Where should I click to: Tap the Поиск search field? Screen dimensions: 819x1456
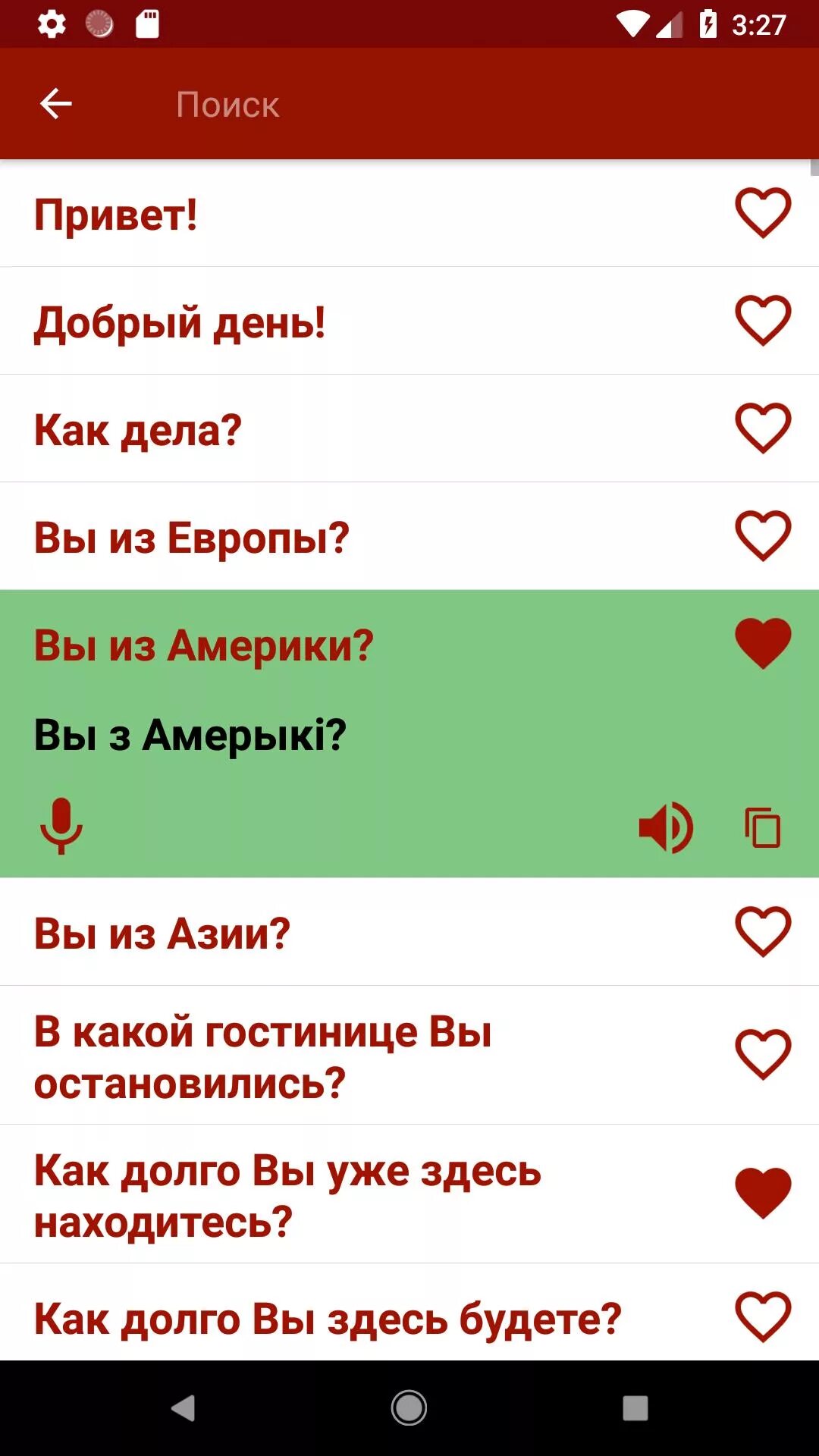455,105
